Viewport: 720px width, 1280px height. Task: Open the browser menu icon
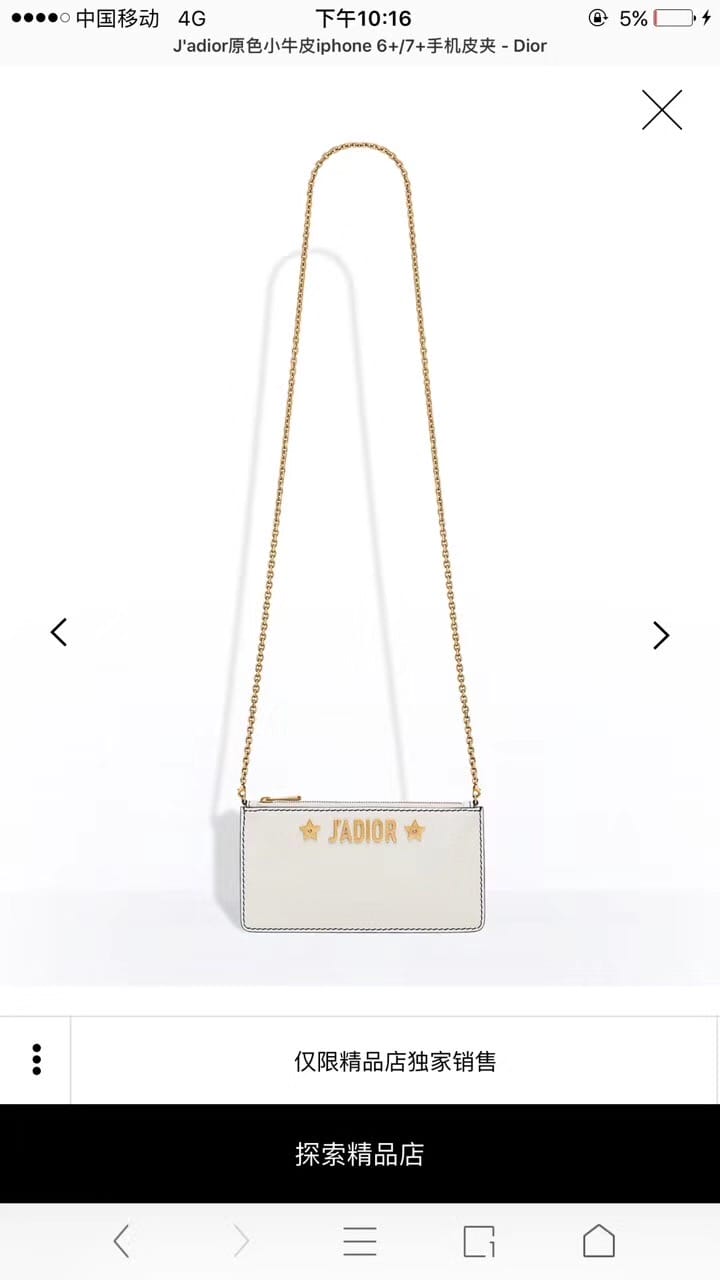coord(360,1241)
